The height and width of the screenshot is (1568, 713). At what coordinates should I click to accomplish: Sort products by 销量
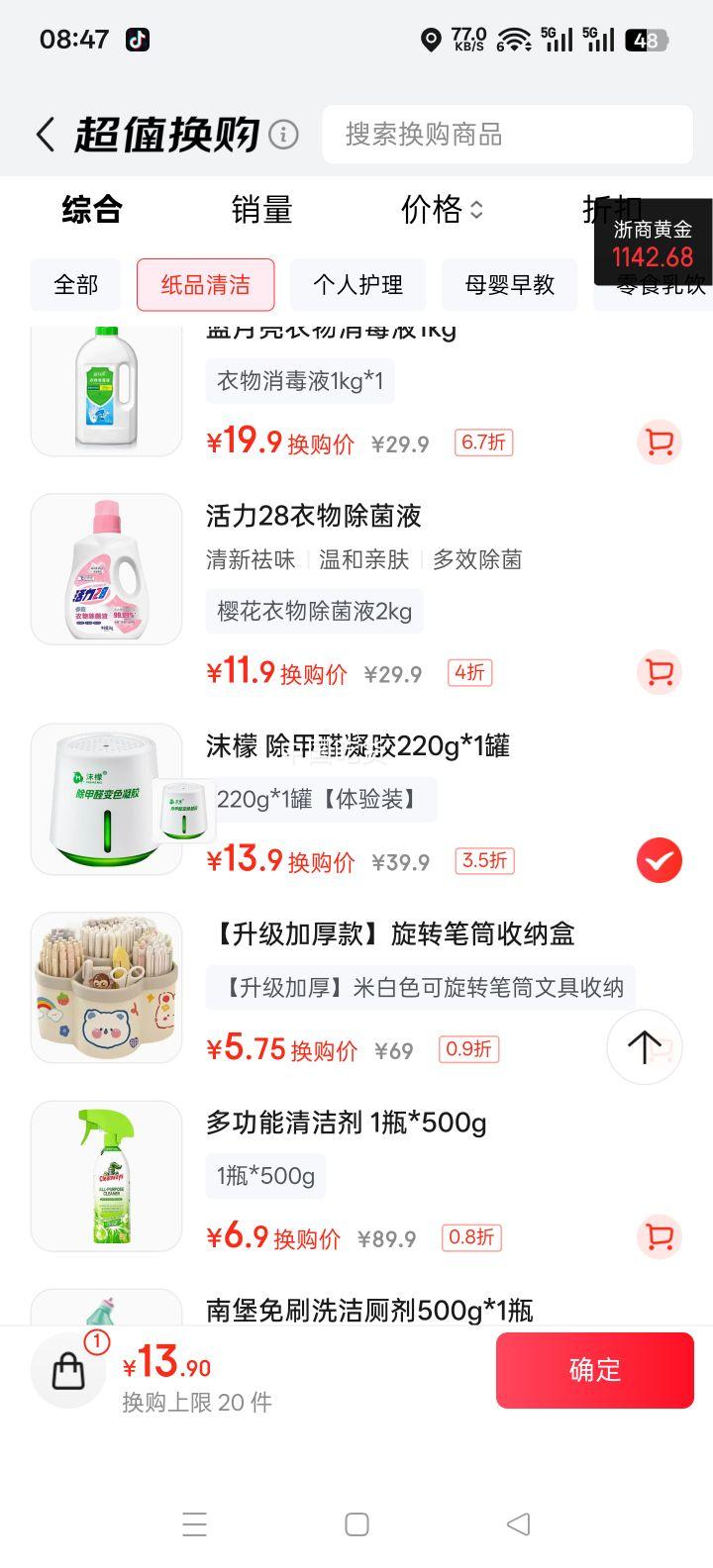[261, 210]
